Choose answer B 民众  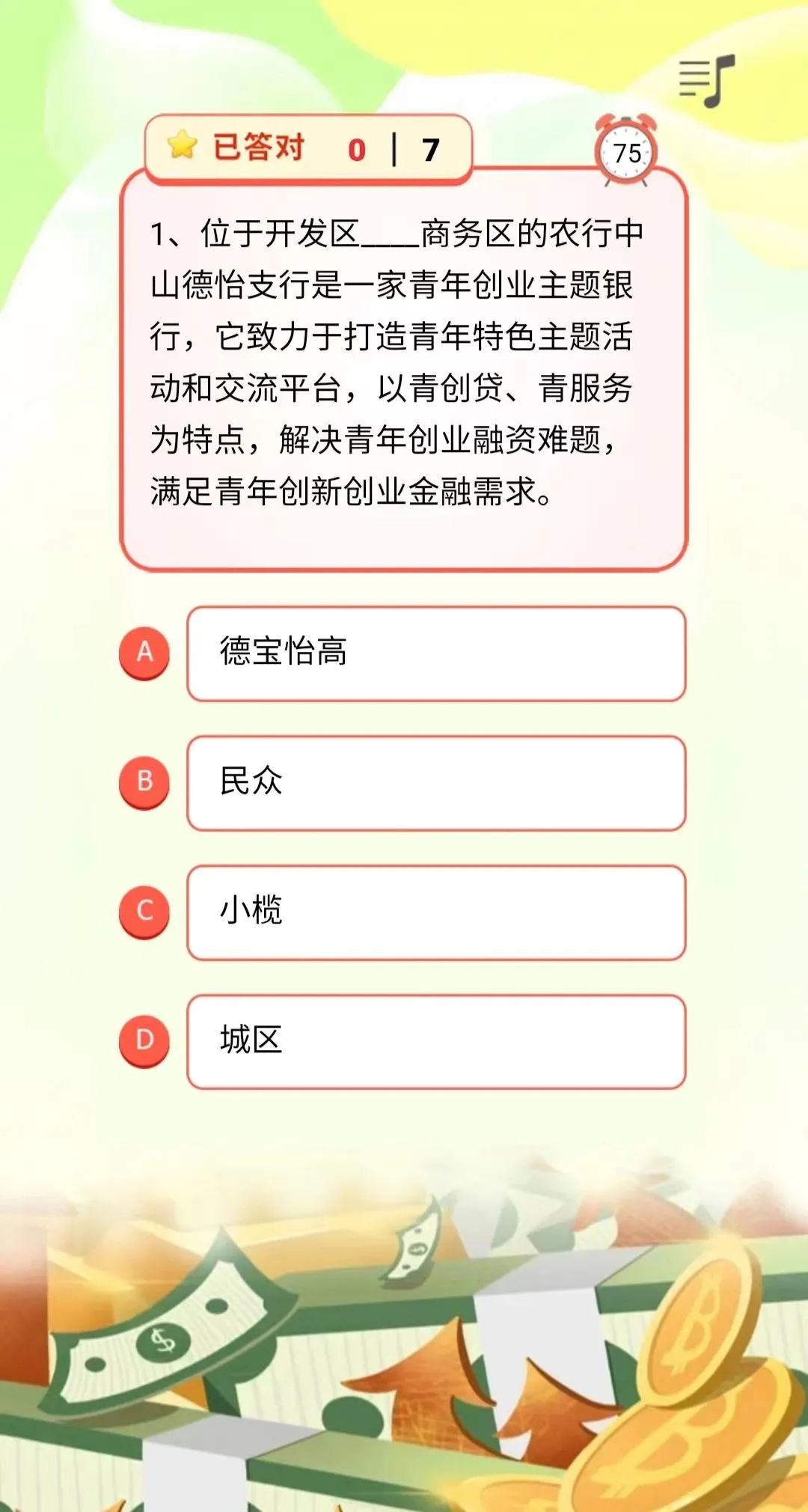point(435,783)
